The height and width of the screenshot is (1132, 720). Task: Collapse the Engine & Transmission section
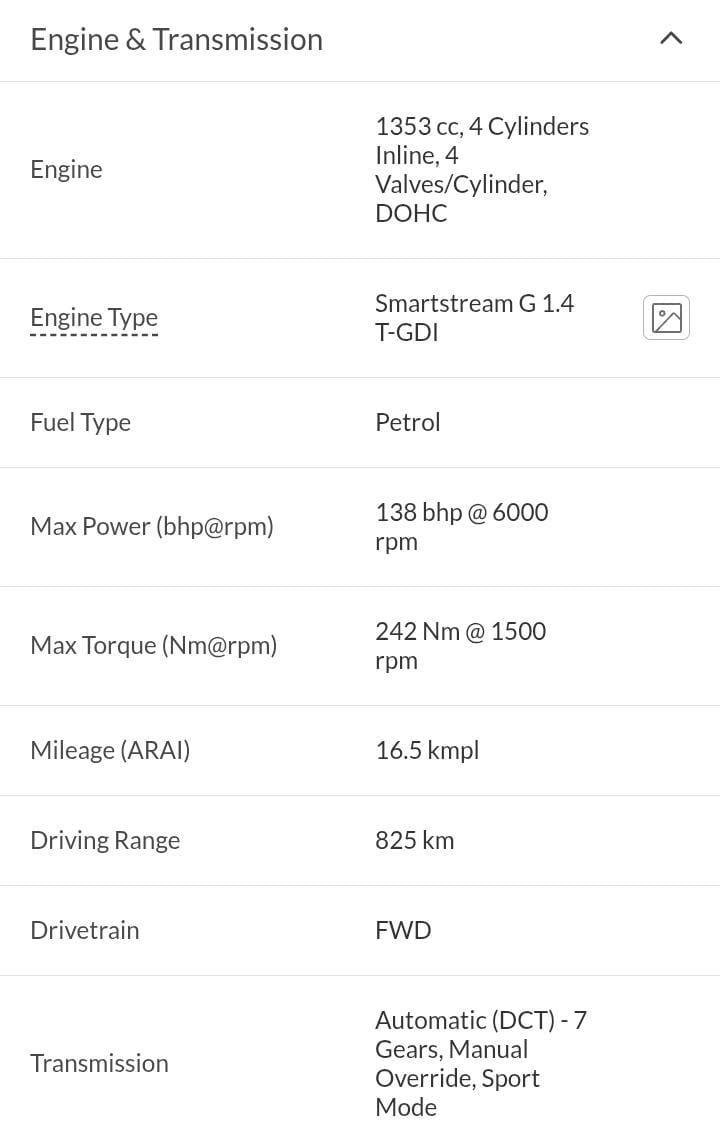(671, 39)
